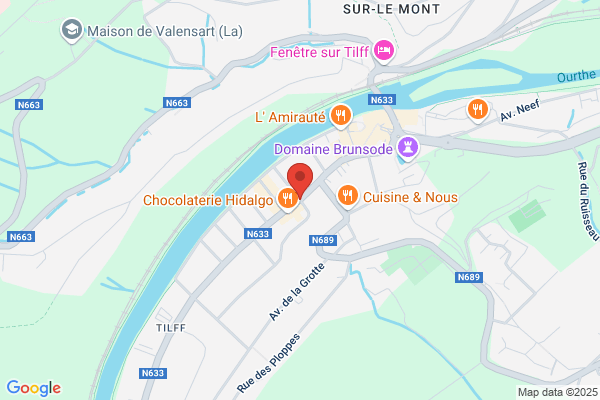Select the Domaine Brunsode marker
Image resolution: width=600 pixels, height=400 pixels.
pos(408,148)
